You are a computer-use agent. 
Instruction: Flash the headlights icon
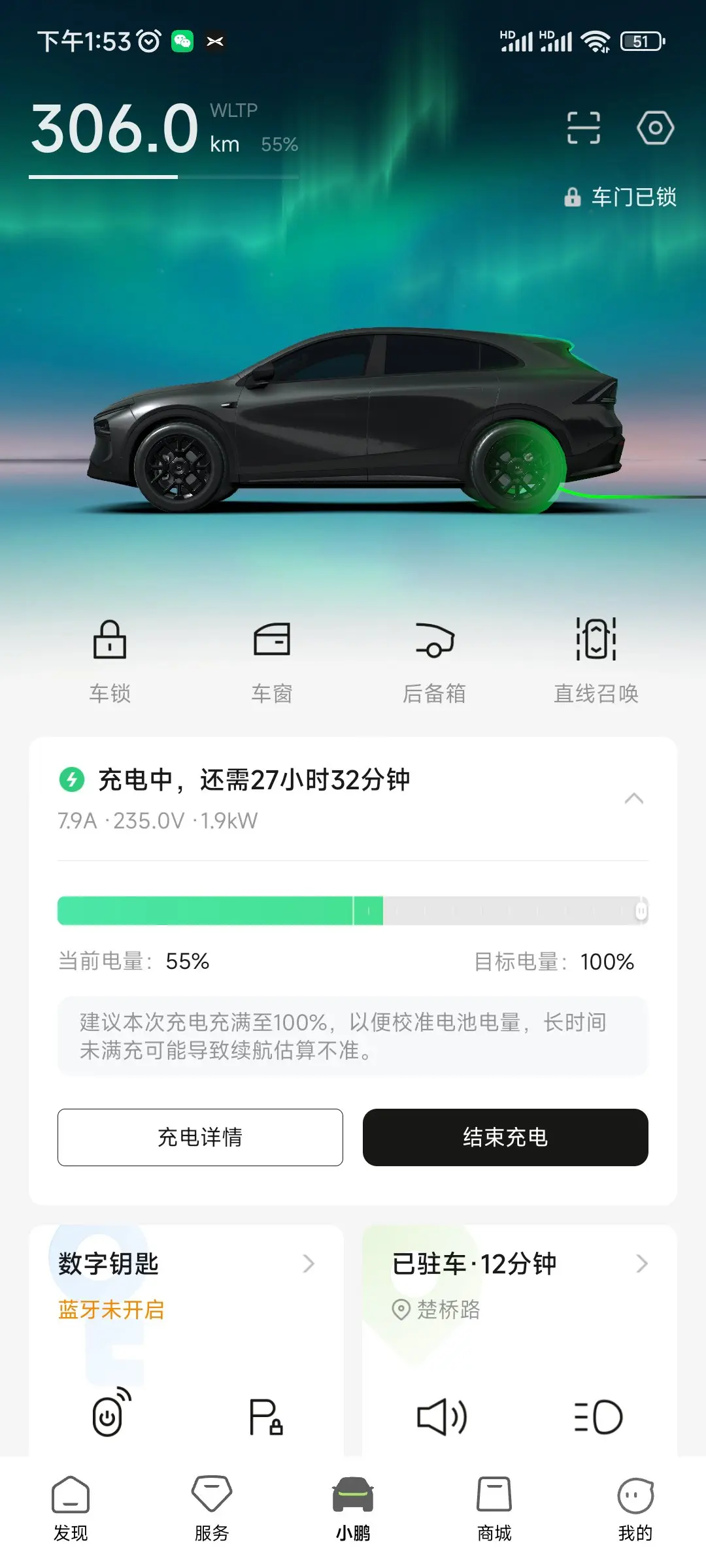click(x=598, y=1417)
